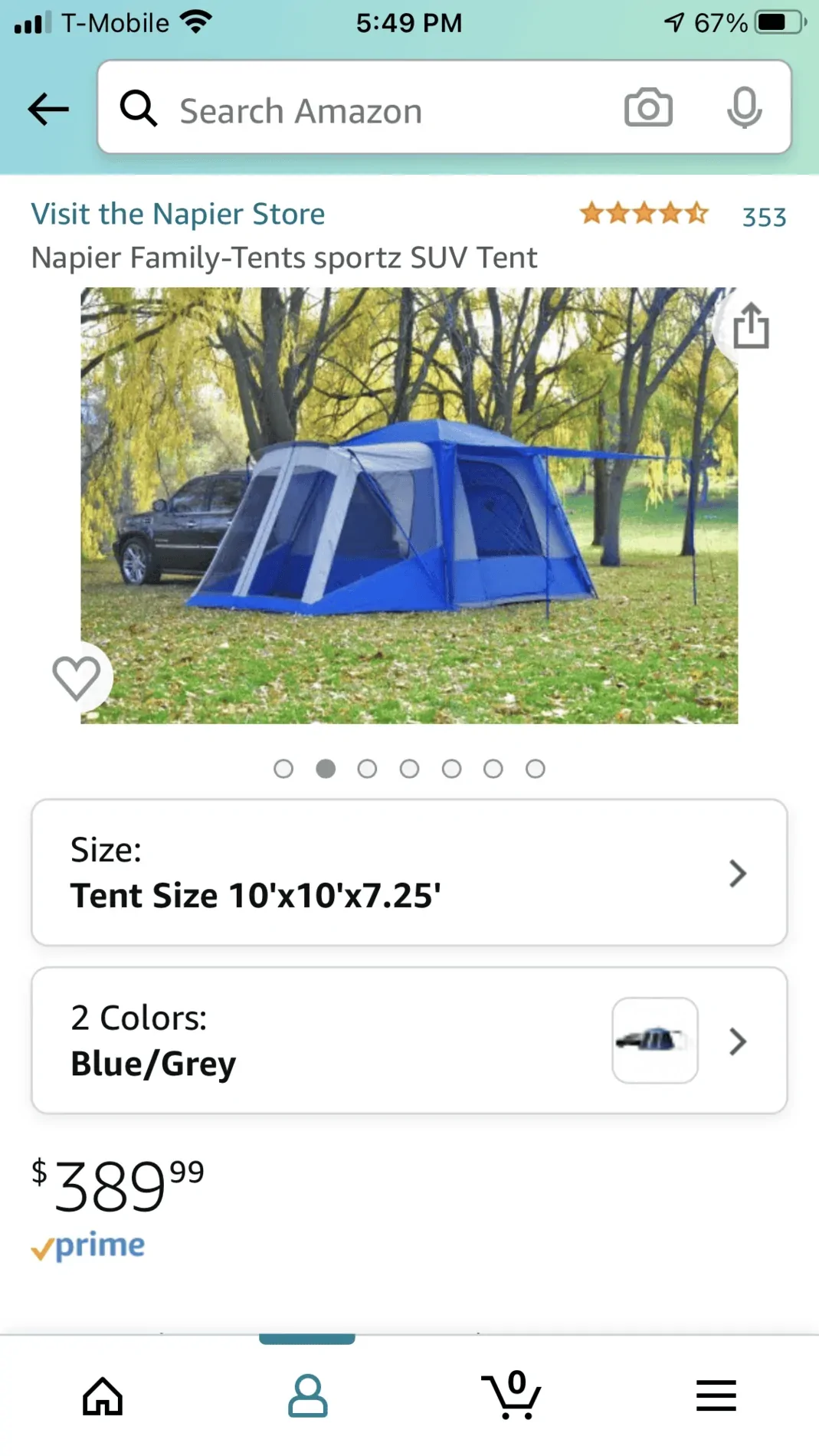Tap the share icon on product image

[750, 325]
